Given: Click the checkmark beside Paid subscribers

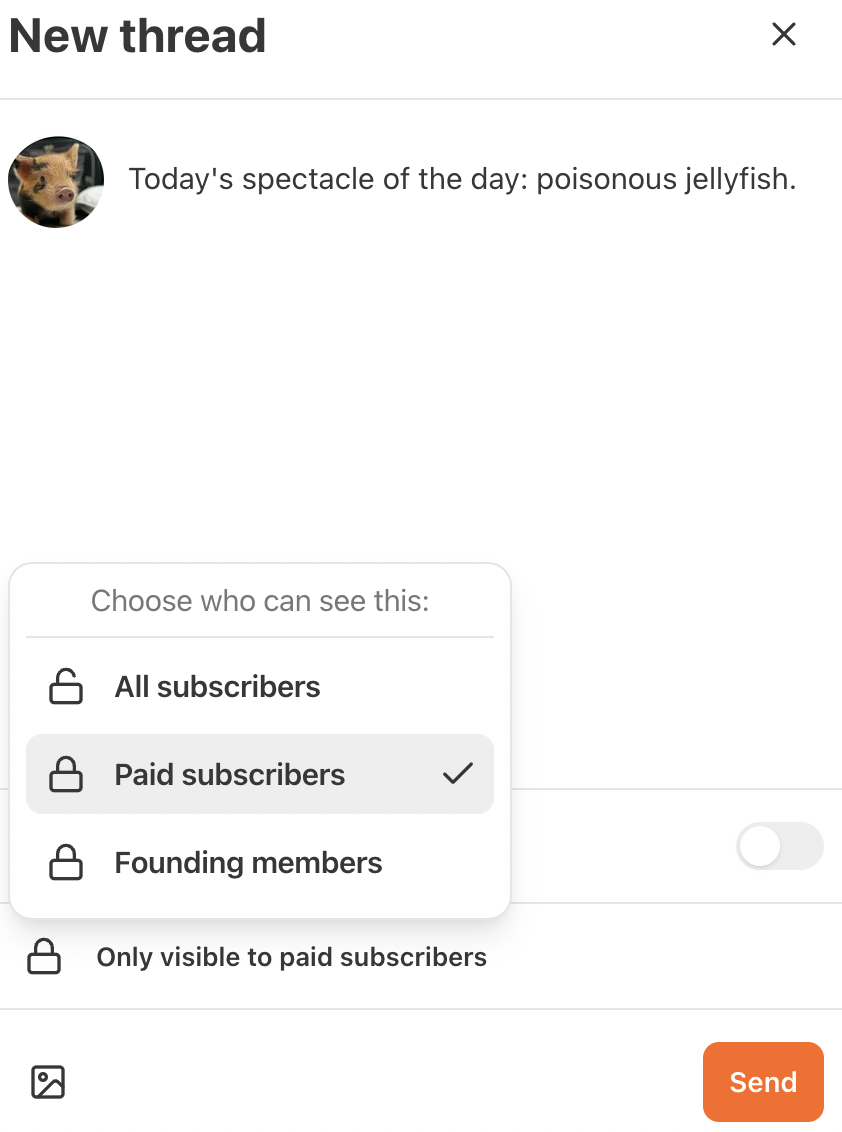Looking at the screenshot, I should pyautogui.click(x=459, y=771).
